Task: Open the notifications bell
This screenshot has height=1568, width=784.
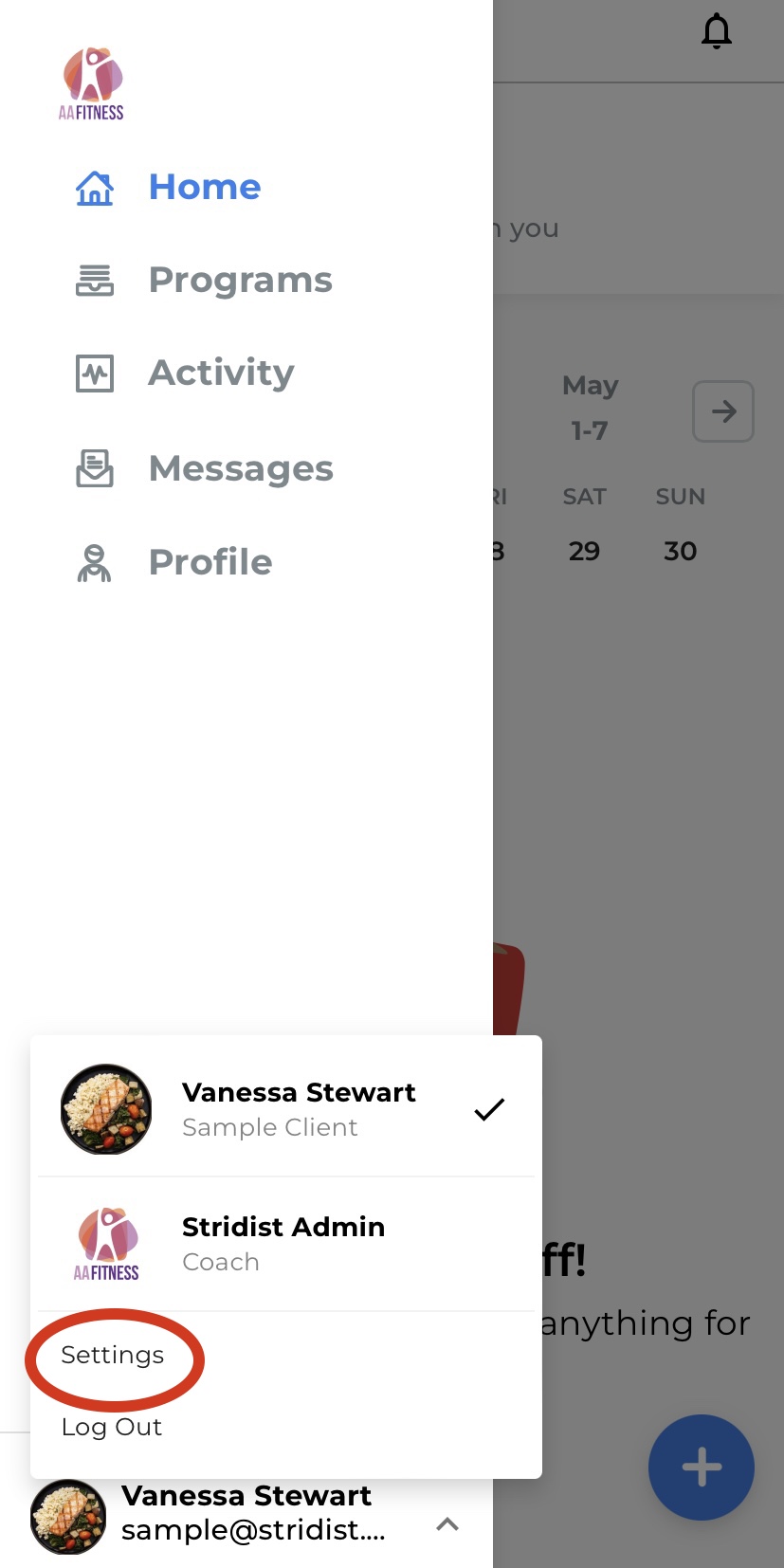Action: pyautogui.click(x=717, y=32)
